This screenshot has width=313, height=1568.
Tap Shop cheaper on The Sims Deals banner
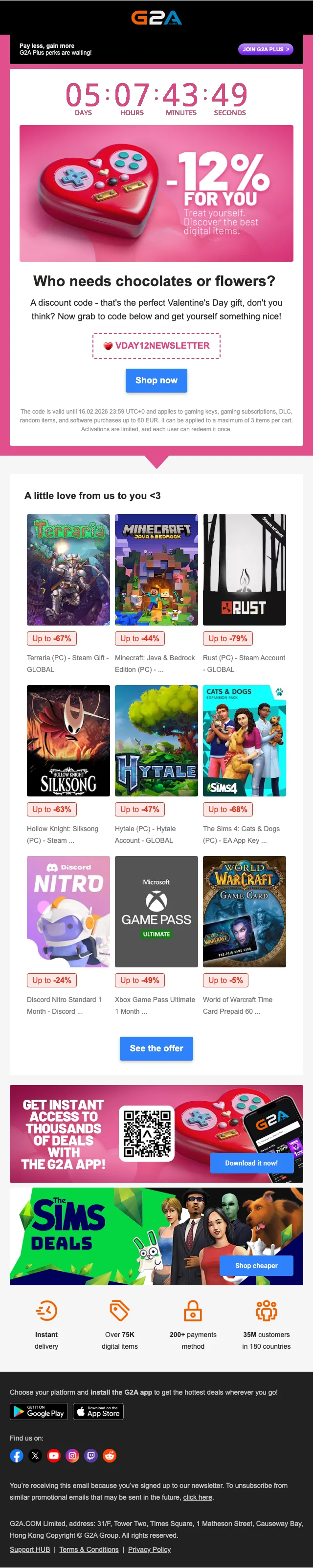256,1265
